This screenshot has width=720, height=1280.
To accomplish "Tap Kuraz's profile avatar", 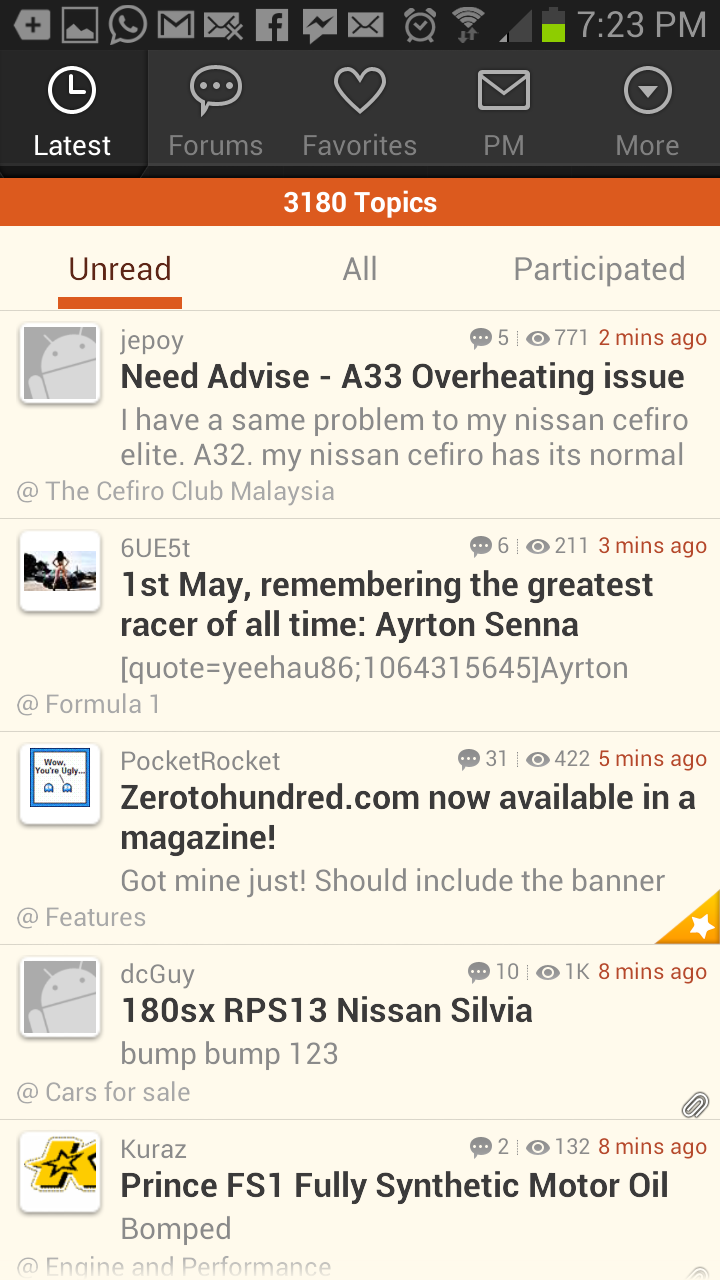I will (x=60, y=1172).
